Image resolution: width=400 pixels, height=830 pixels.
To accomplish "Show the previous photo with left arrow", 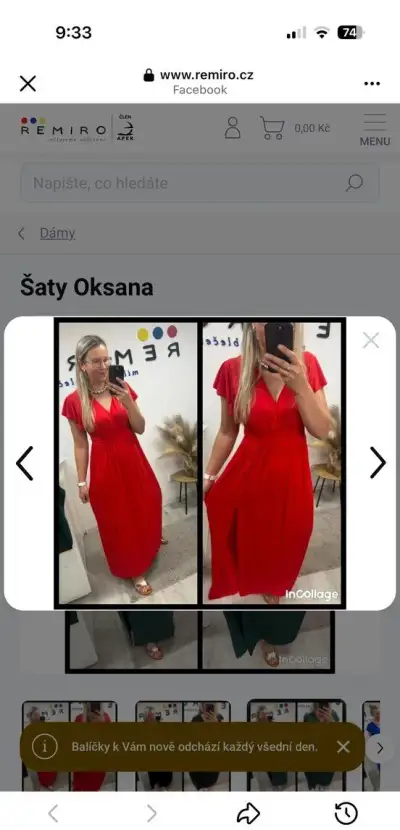I will [x=24, y=463].
